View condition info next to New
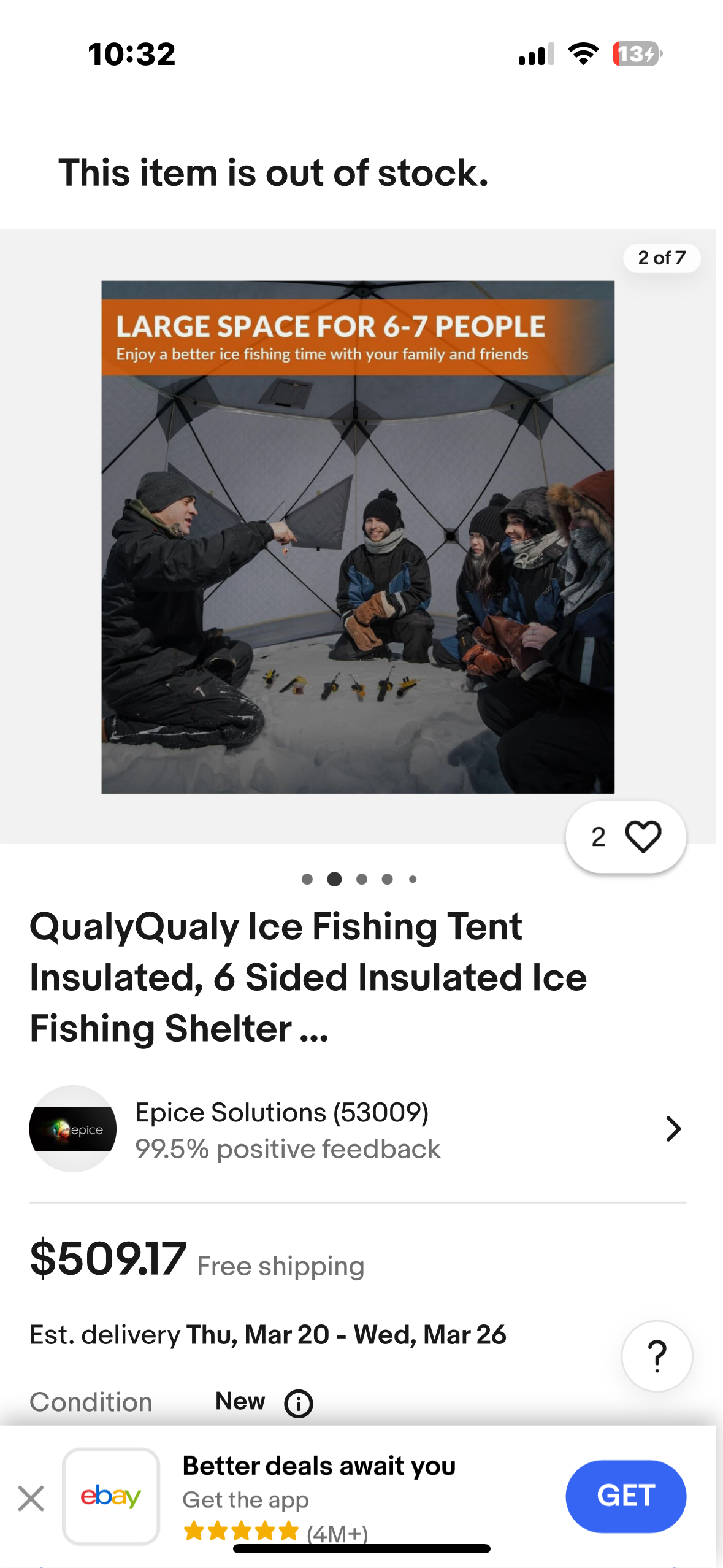 (x=299, y=1404)
